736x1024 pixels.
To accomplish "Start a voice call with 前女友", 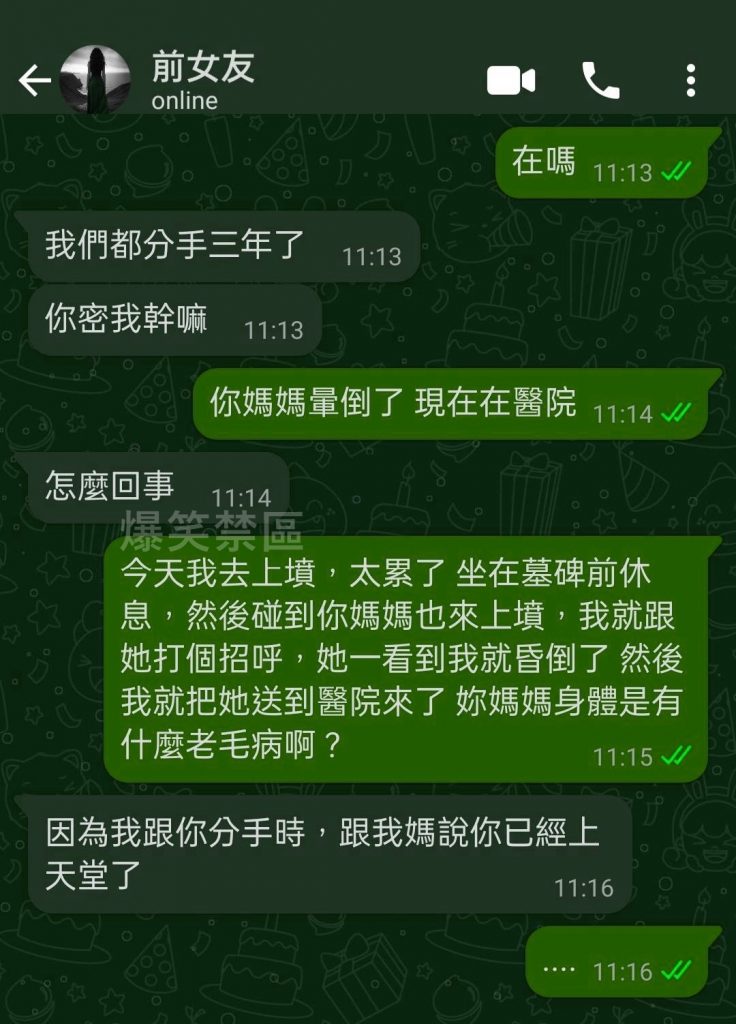I will tap(600, 81).
